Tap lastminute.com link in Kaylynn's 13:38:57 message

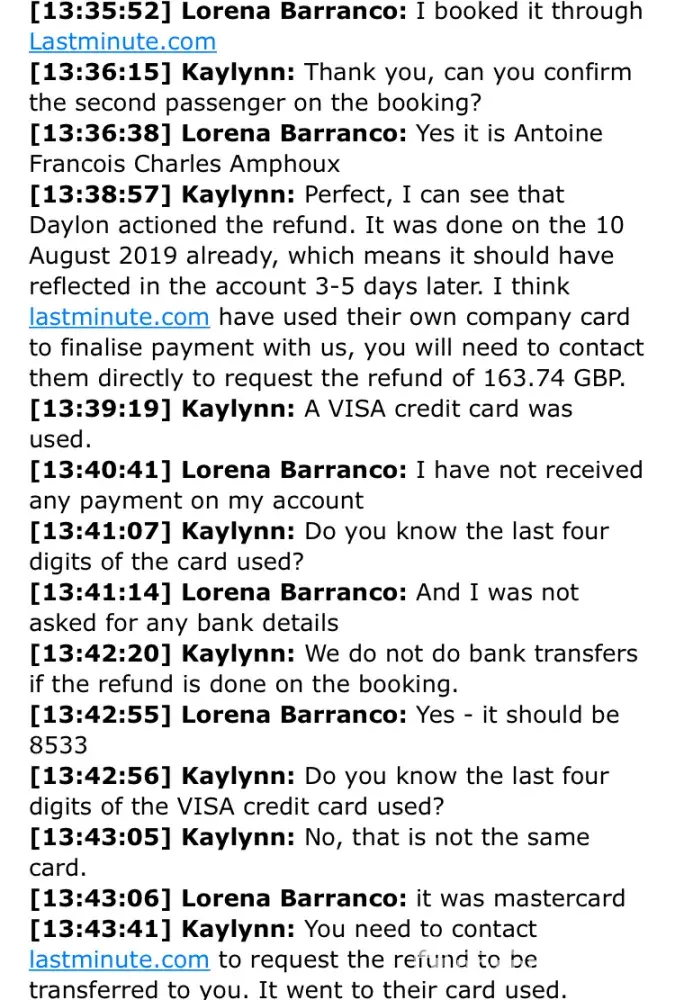pyautogui.click(x=119, y=317)
